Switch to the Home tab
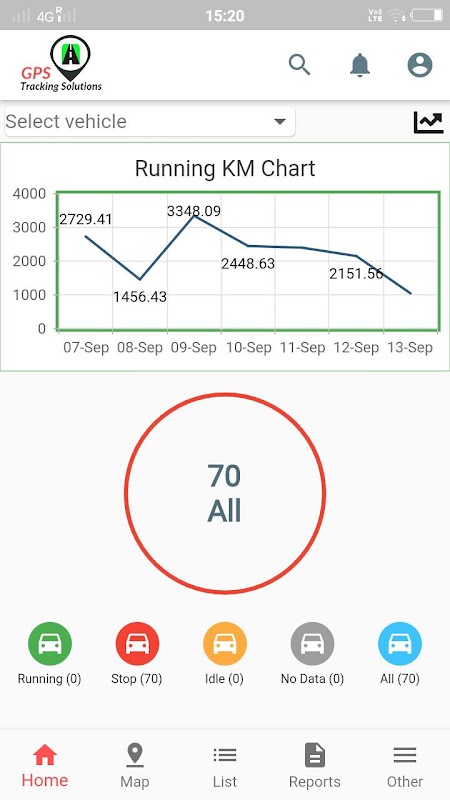Viewport: 450px width, 800px height. [45, 765]
